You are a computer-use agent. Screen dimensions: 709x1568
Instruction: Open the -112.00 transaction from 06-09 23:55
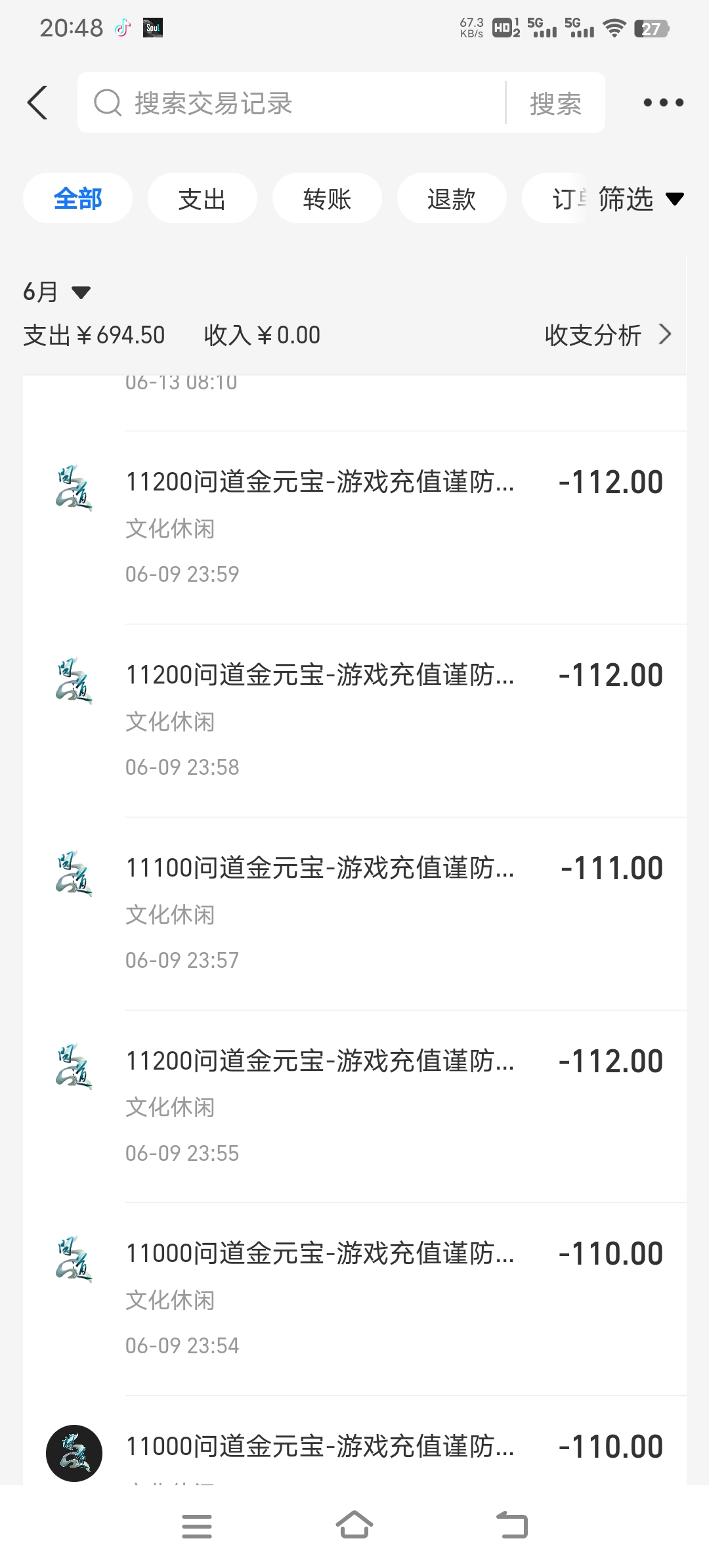(x=354, y=1106)
